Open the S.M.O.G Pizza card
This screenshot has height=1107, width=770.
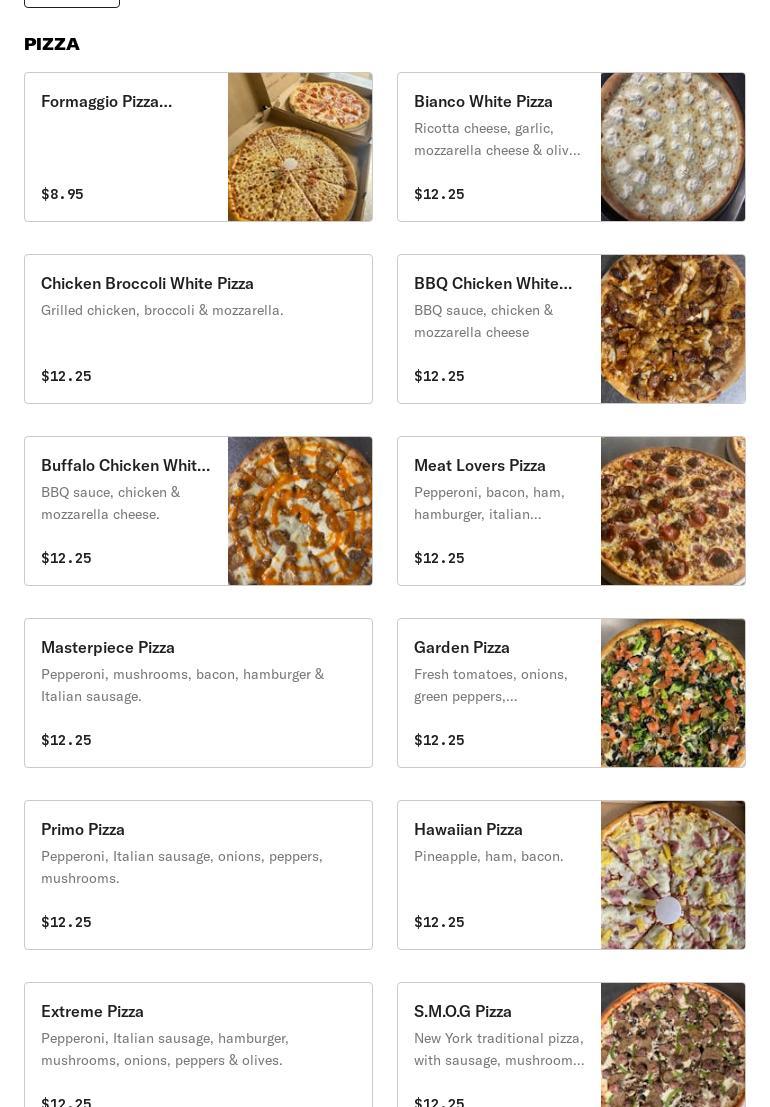[571, 1045]
